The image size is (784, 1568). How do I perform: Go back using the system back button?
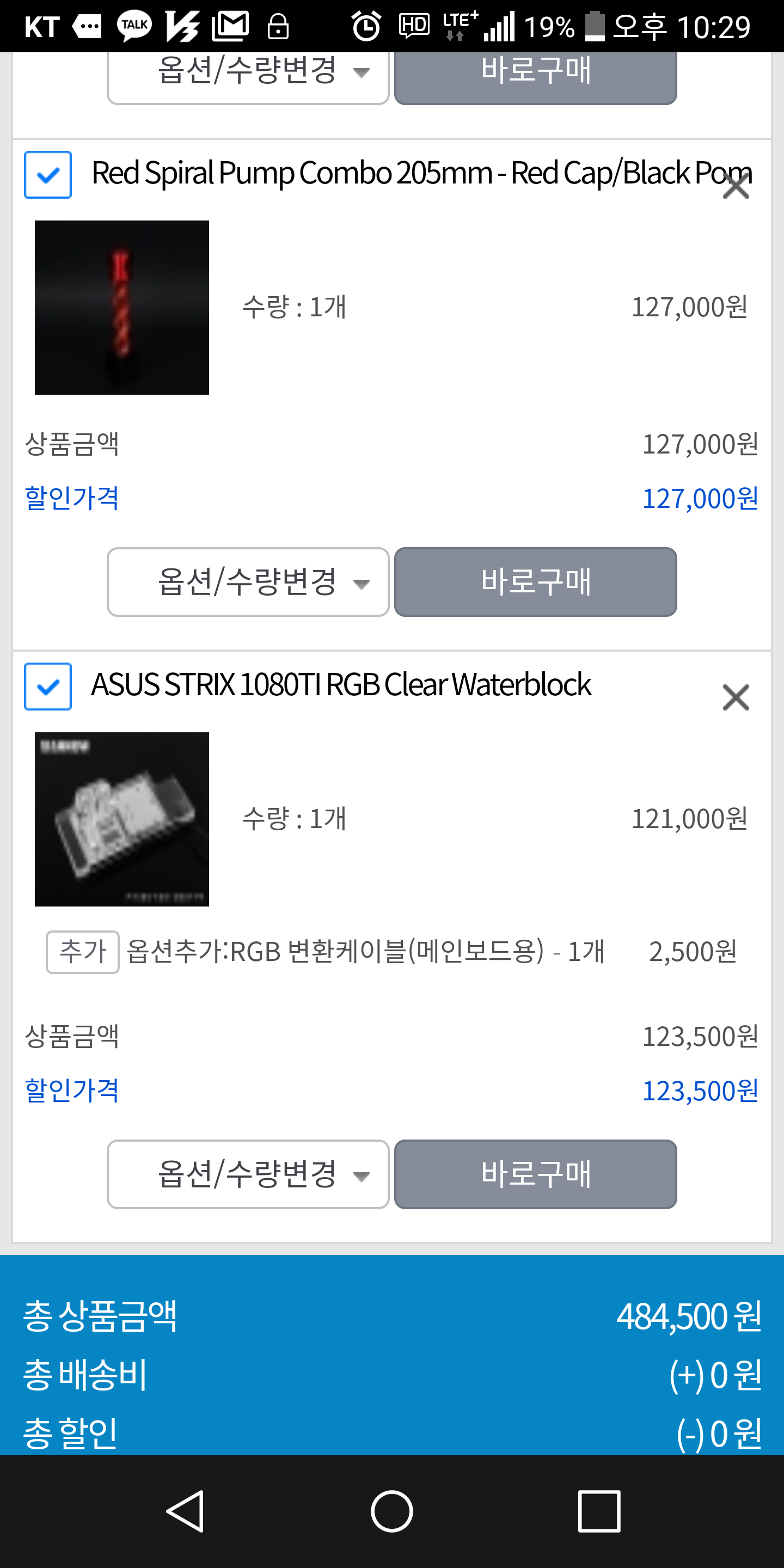click(x=185, y=1511)
